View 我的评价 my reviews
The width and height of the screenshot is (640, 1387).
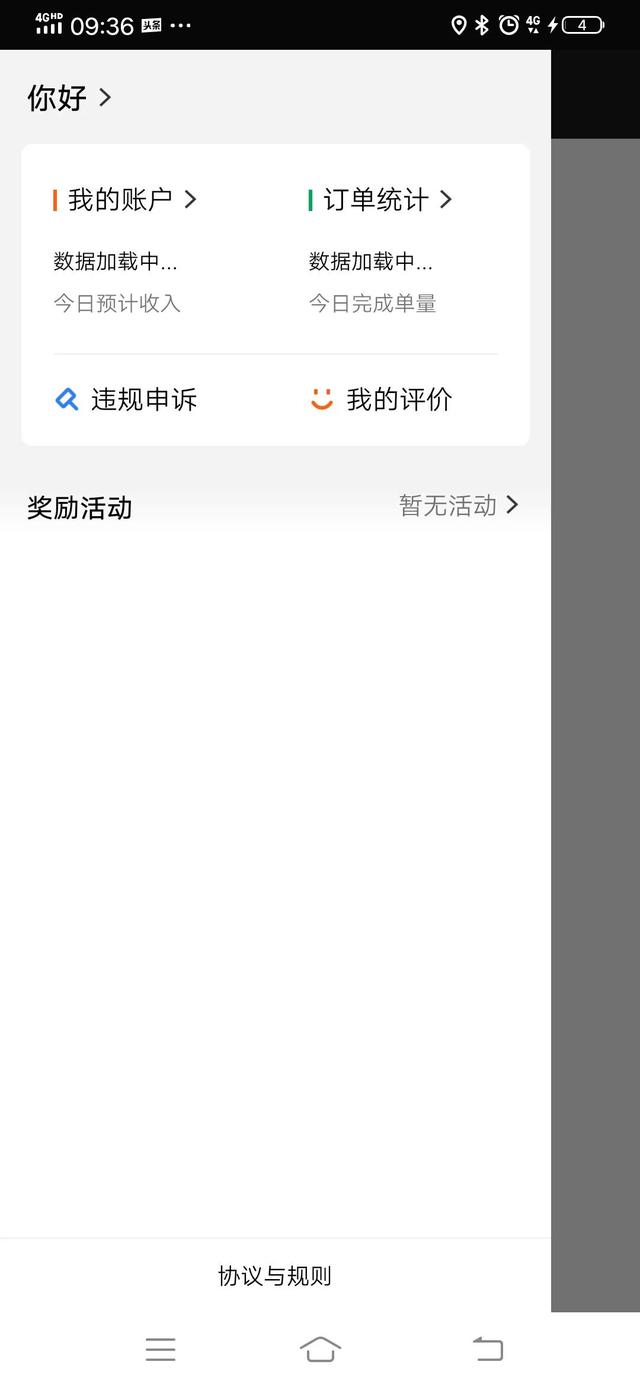point(381,400)
